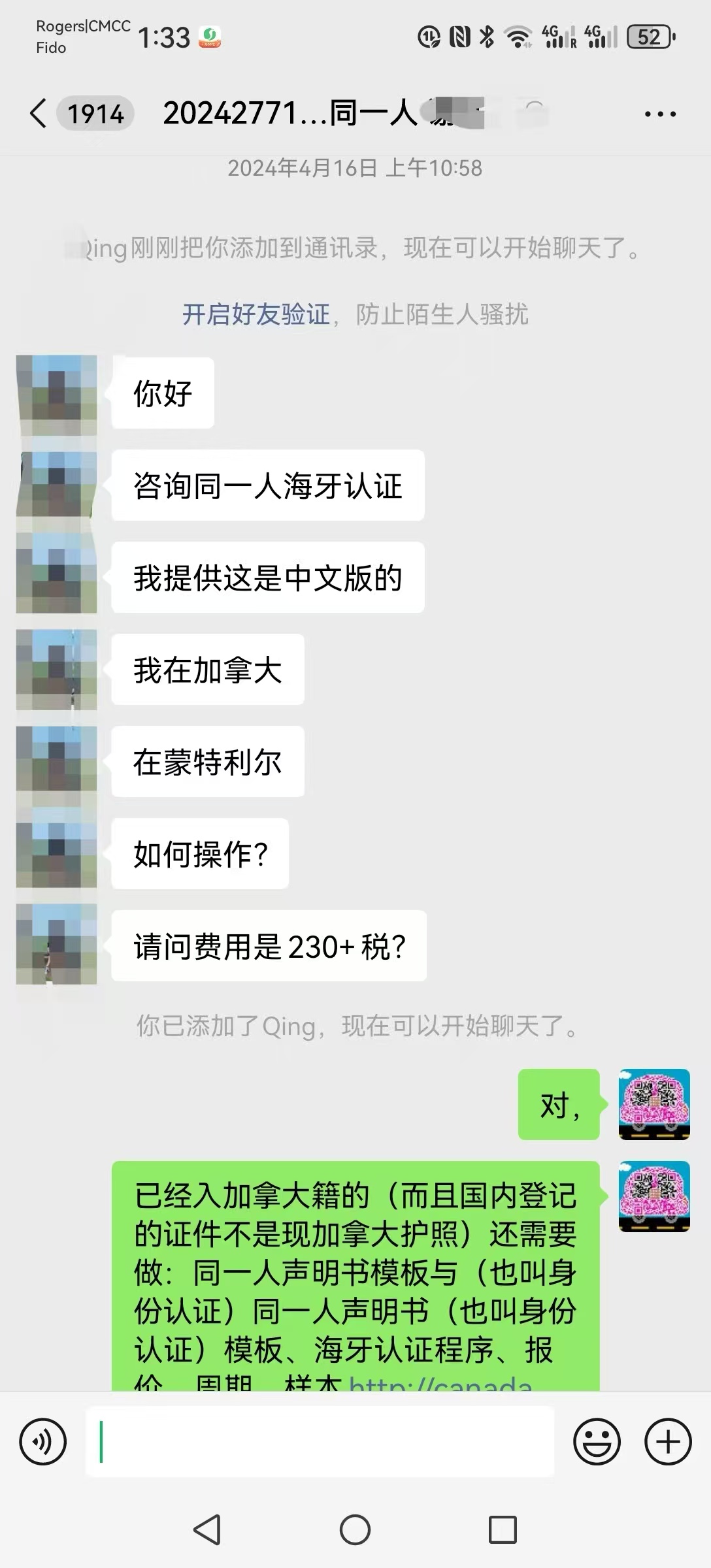Viewport: 711px width, 1568px height.
Task: Open the plus attachment menu
Action: pyautogui.click(x=668, y=1441)
